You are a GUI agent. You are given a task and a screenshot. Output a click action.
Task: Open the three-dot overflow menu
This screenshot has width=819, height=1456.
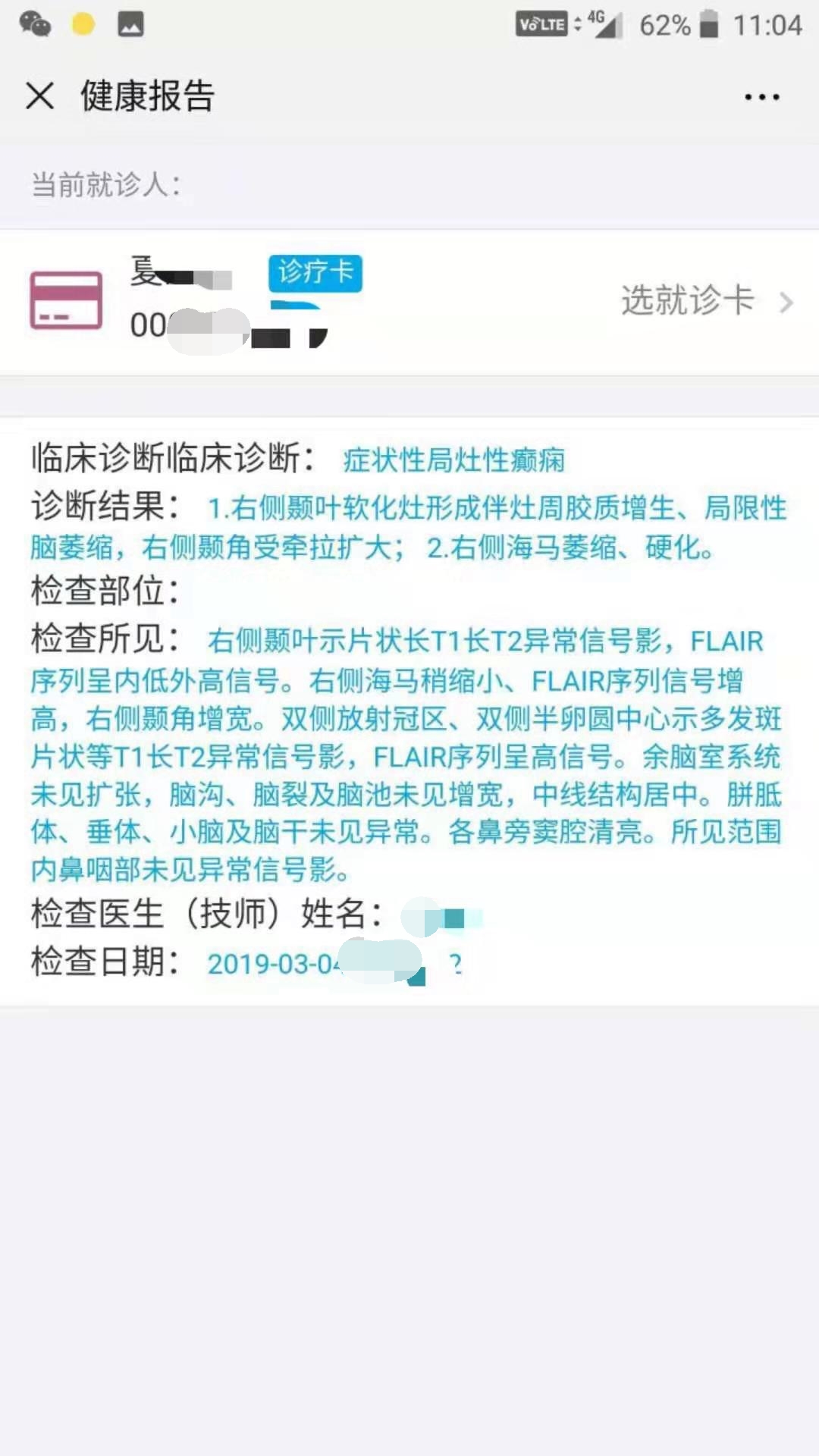[761, 97]
